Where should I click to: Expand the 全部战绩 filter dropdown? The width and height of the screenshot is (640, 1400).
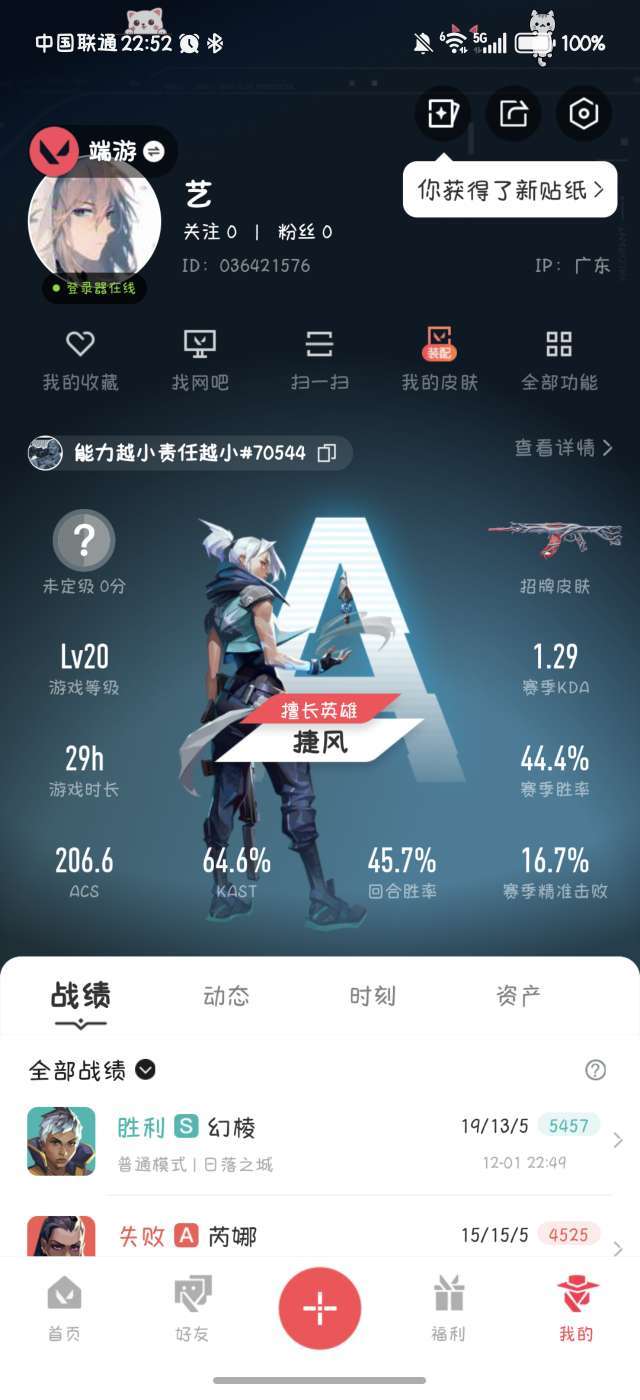(145, 1070)
